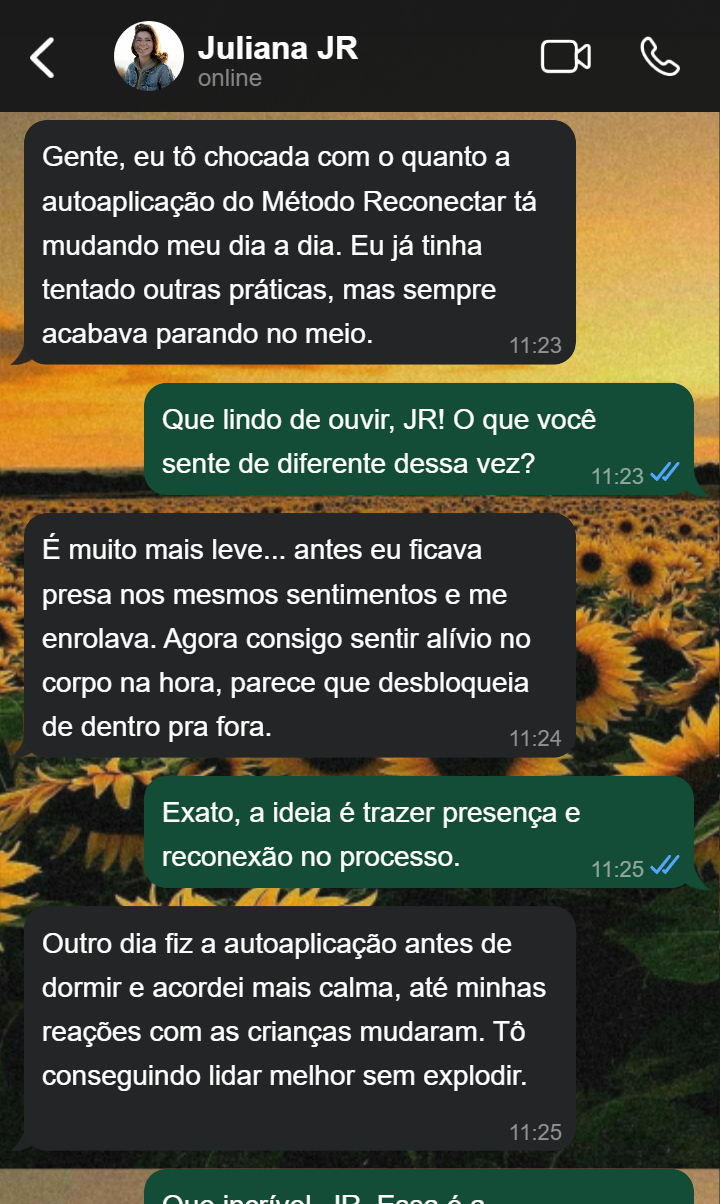Viewport: 720px width, 1204px height.
Task: Open Juliana JR's profile picture
Action: (x=146, y=56)
